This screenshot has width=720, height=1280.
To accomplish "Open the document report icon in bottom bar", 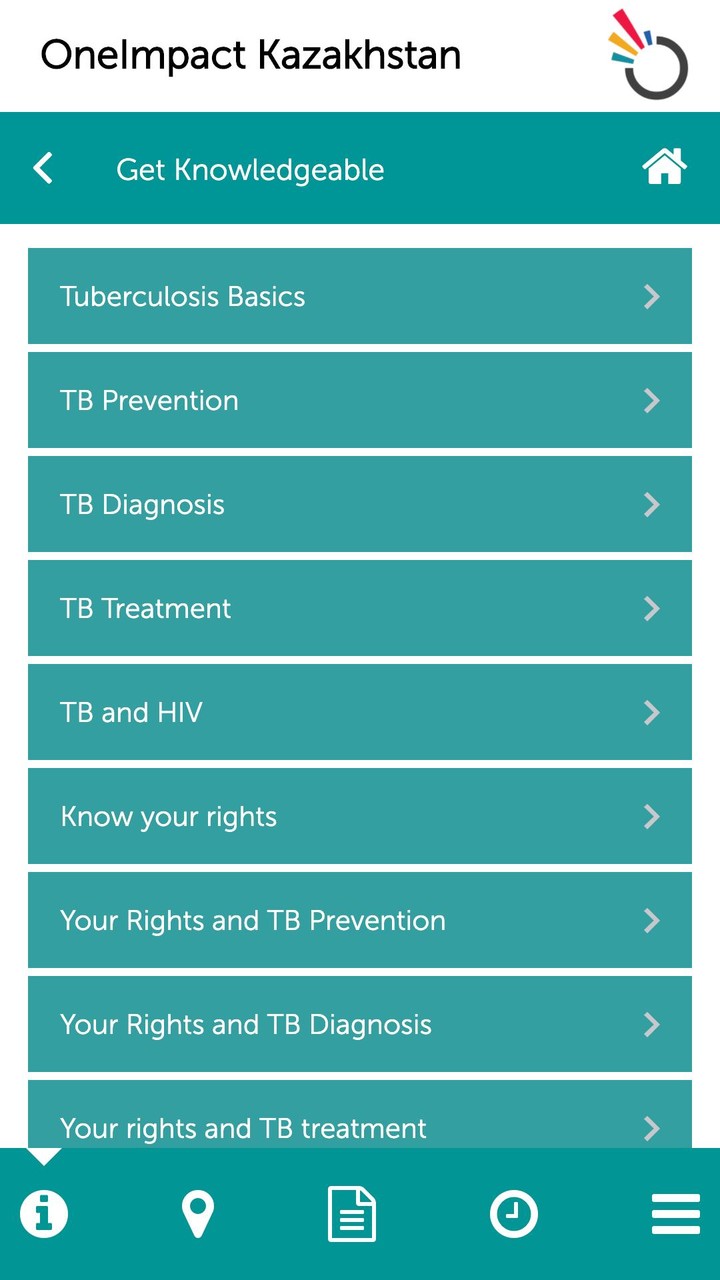I will coord(352,1214).
